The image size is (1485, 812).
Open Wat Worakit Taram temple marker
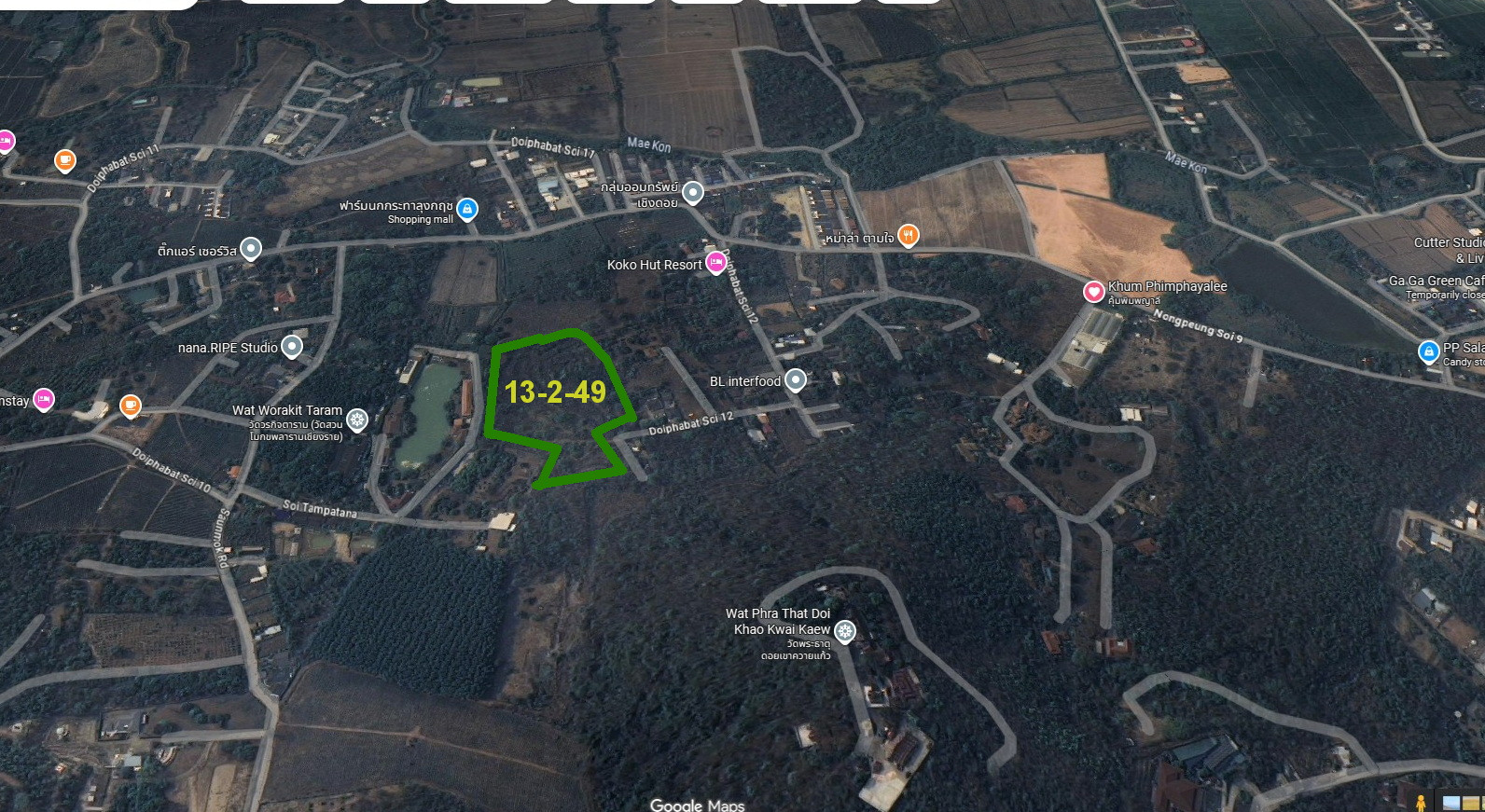click(356, 420)
